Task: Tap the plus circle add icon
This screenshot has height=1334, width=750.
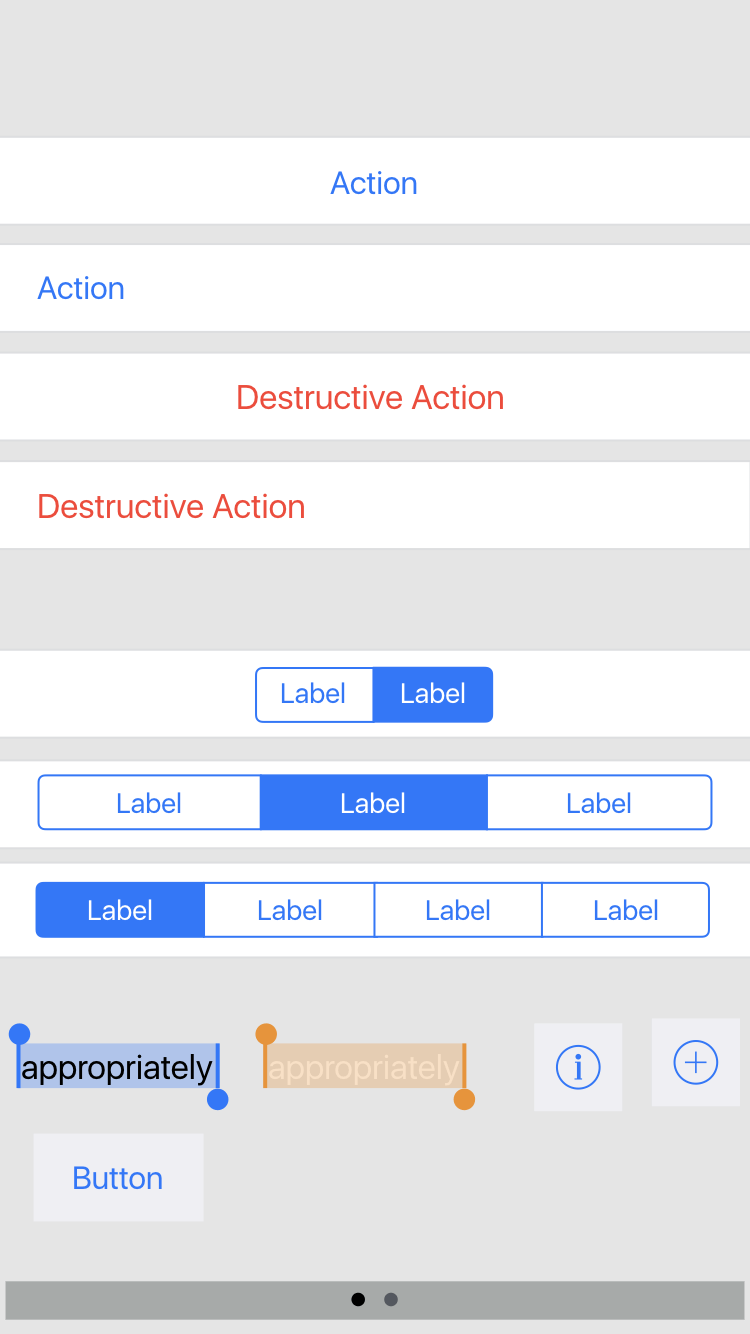Action: point(696,1062)
